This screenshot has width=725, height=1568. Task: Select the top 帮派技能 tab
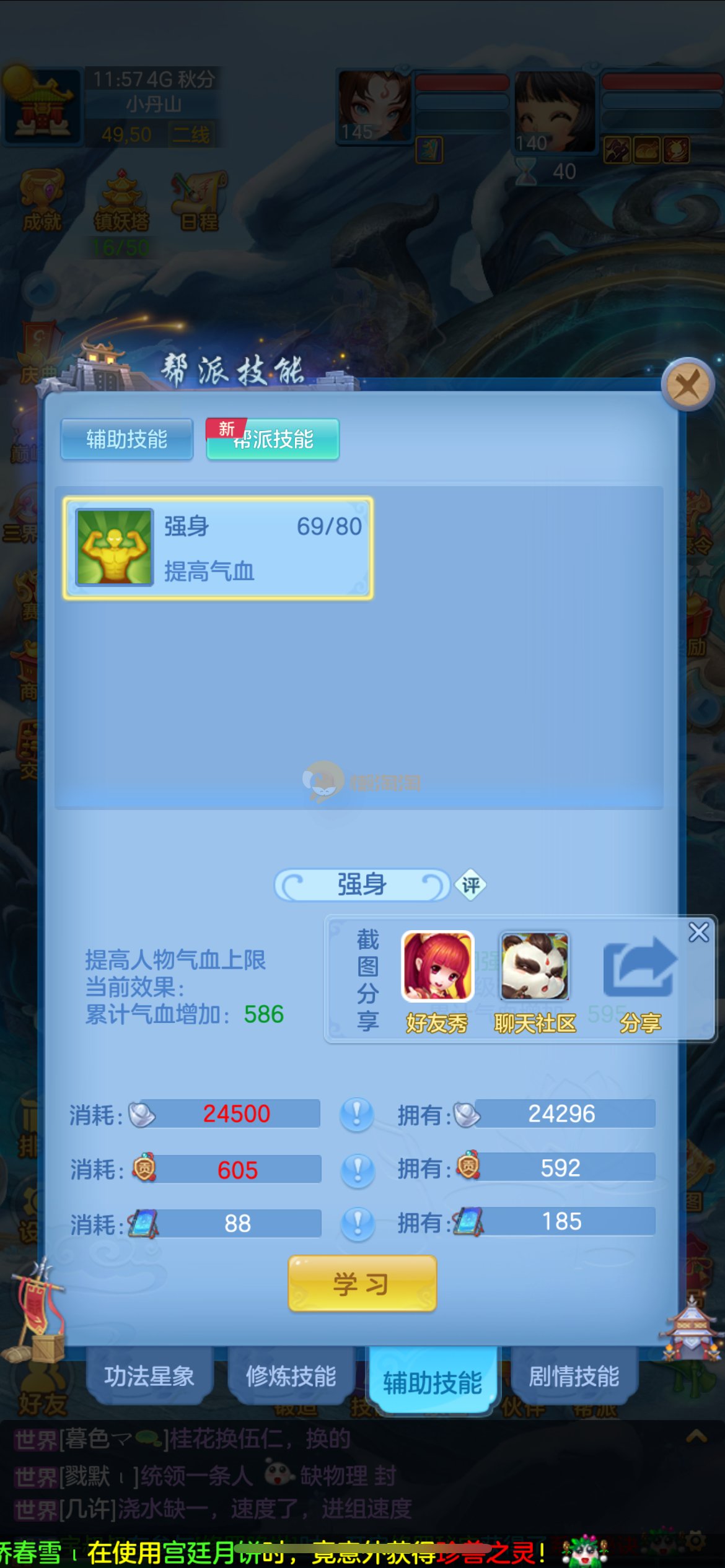[273, 439]
